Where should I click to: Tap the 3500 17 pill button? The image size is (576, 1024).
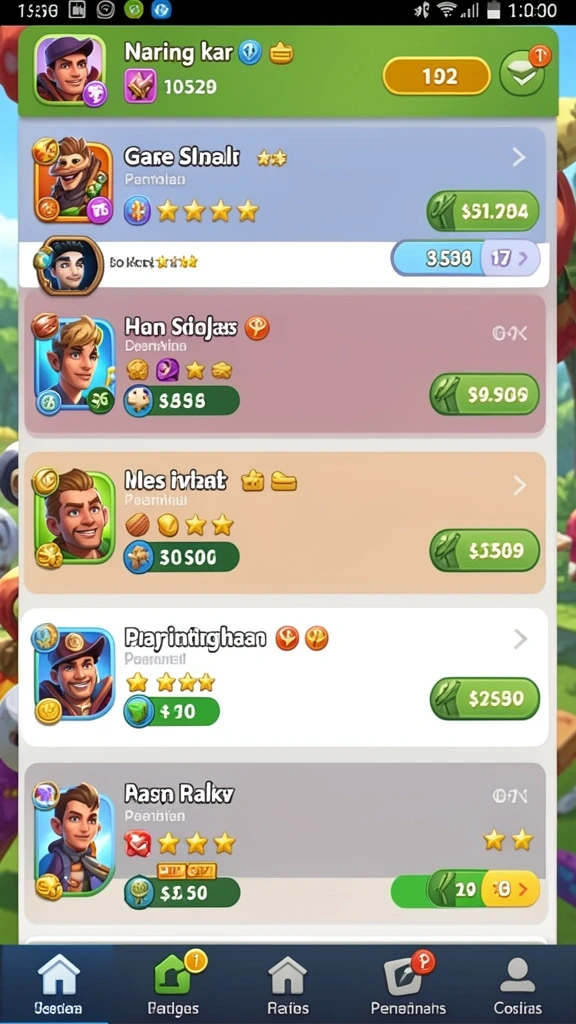pyautogui.click(x=466, y=258)
